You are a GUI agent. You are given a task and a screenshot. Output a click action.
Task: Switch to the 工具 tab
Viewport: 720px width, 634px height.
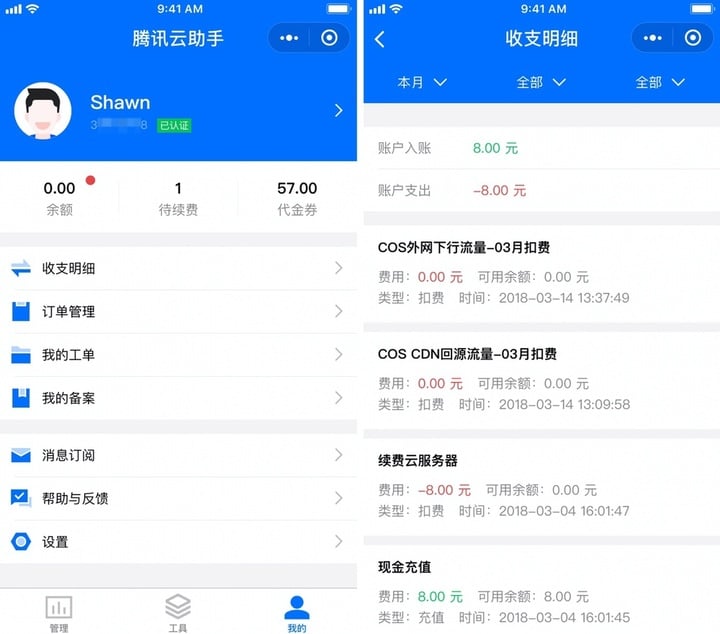[x=178, y=612]
